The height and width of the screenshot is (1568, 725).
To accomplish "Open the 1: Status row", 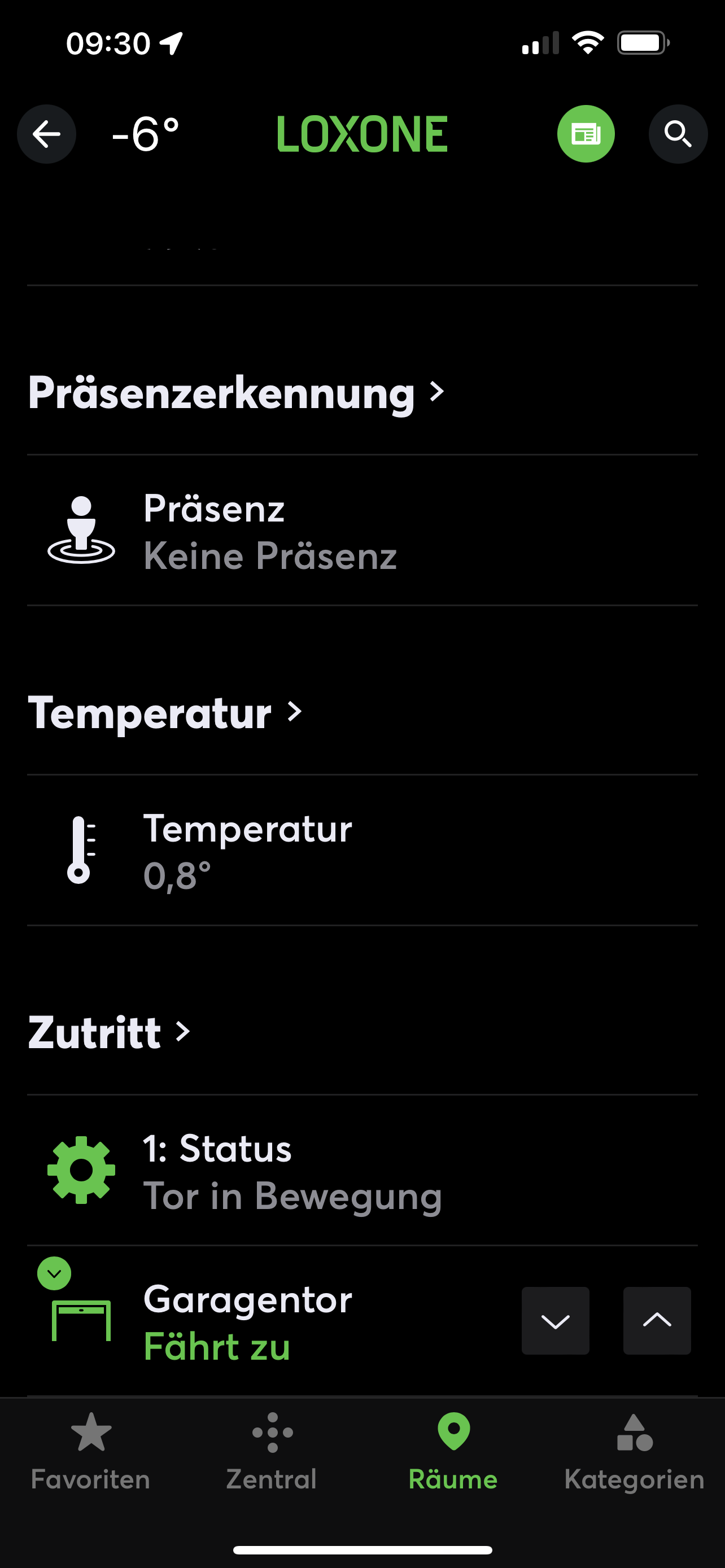I will (362, 1171).
